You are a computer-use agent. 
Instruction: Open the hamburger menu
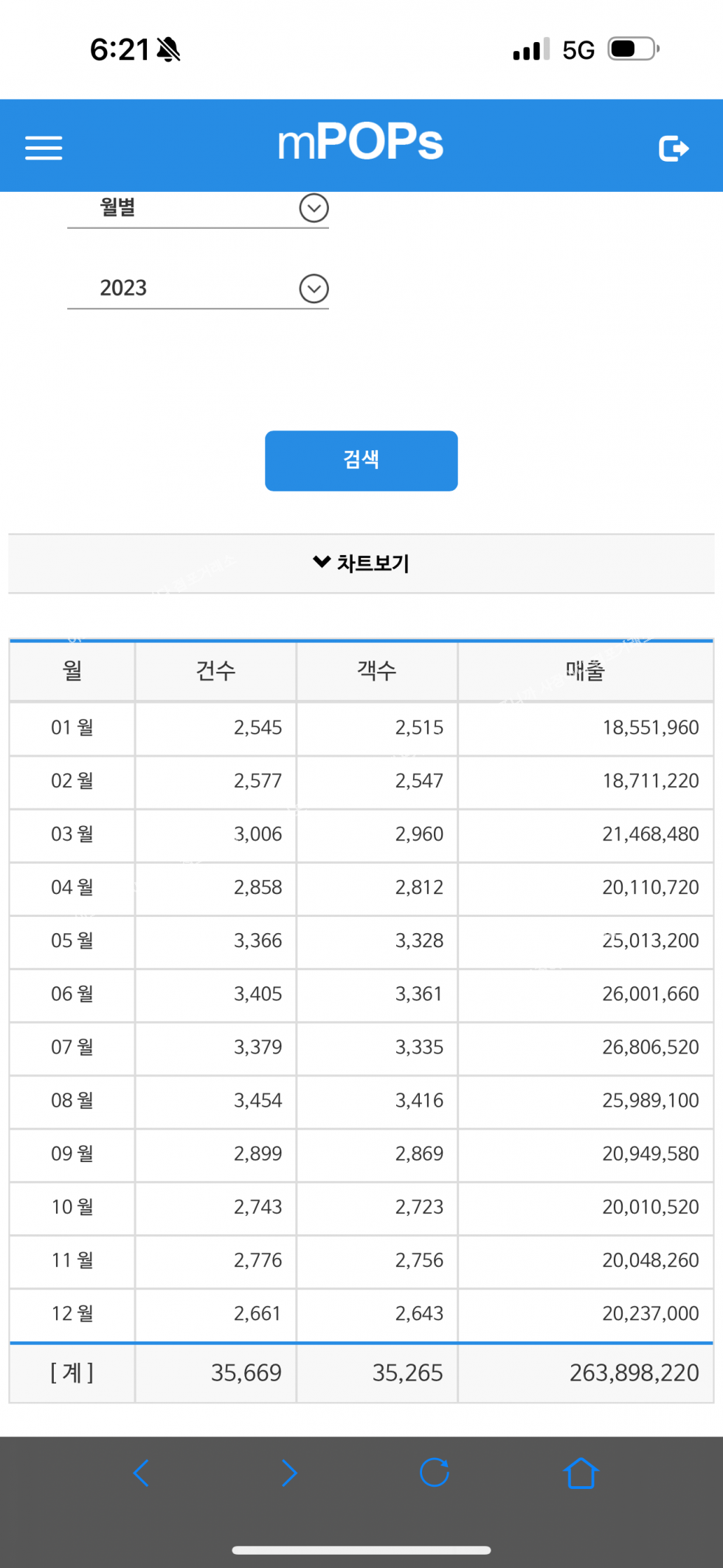tap(44, 148)
